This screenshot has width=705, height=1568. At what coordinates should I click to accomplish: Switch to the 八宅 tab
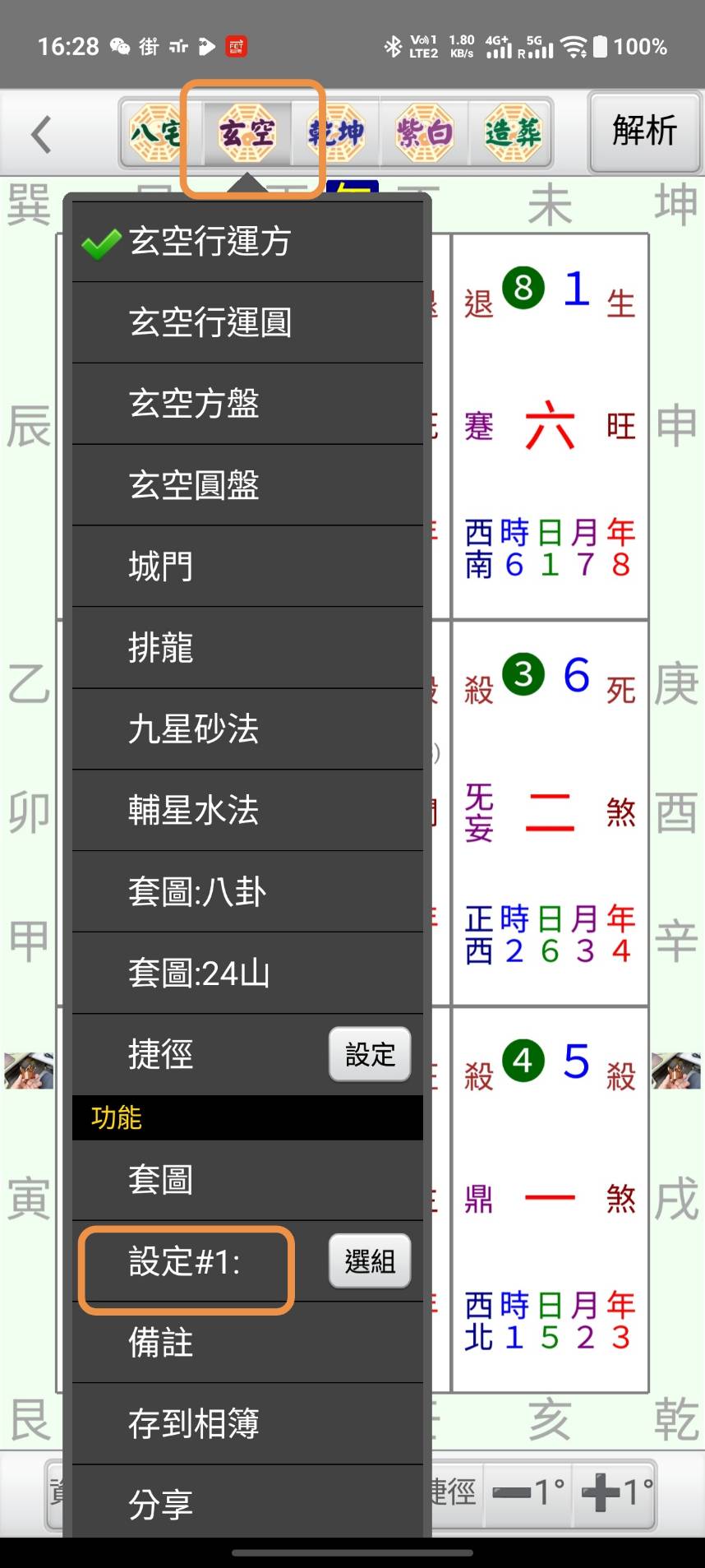[x=156, y=132]
